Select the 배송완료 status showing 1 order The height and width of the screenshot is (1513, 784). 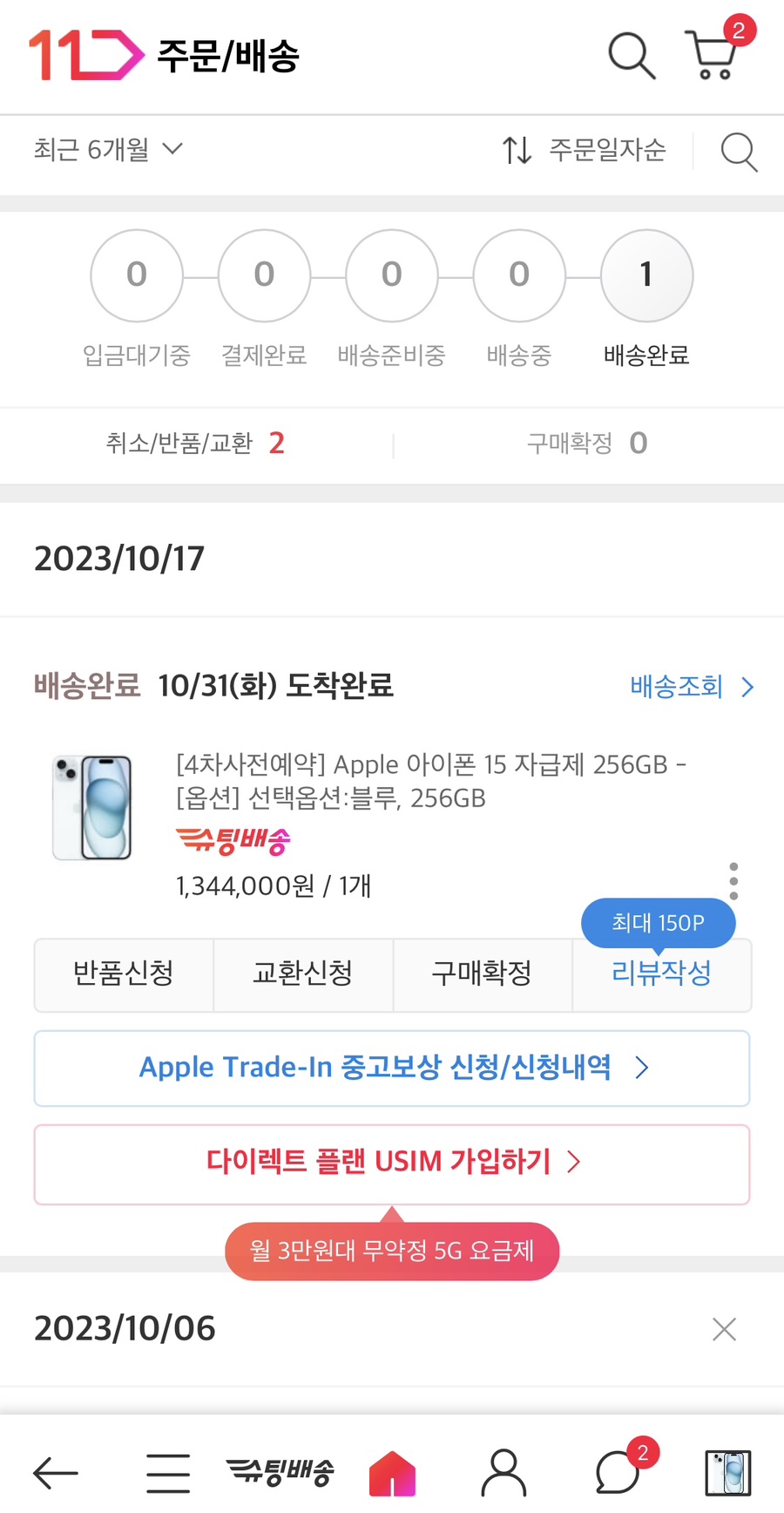click(645, 275)
